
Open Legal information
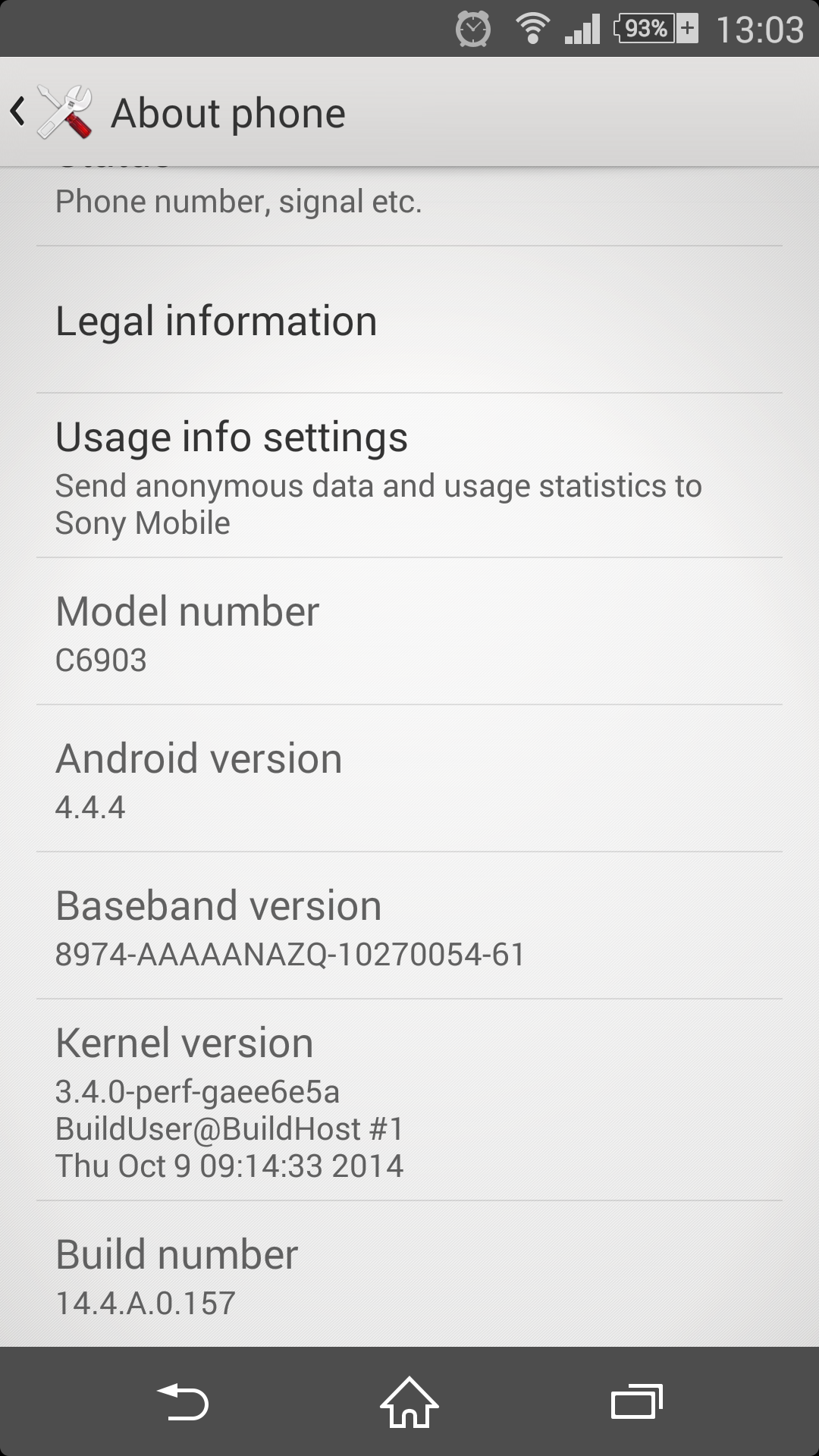point(409,320)
